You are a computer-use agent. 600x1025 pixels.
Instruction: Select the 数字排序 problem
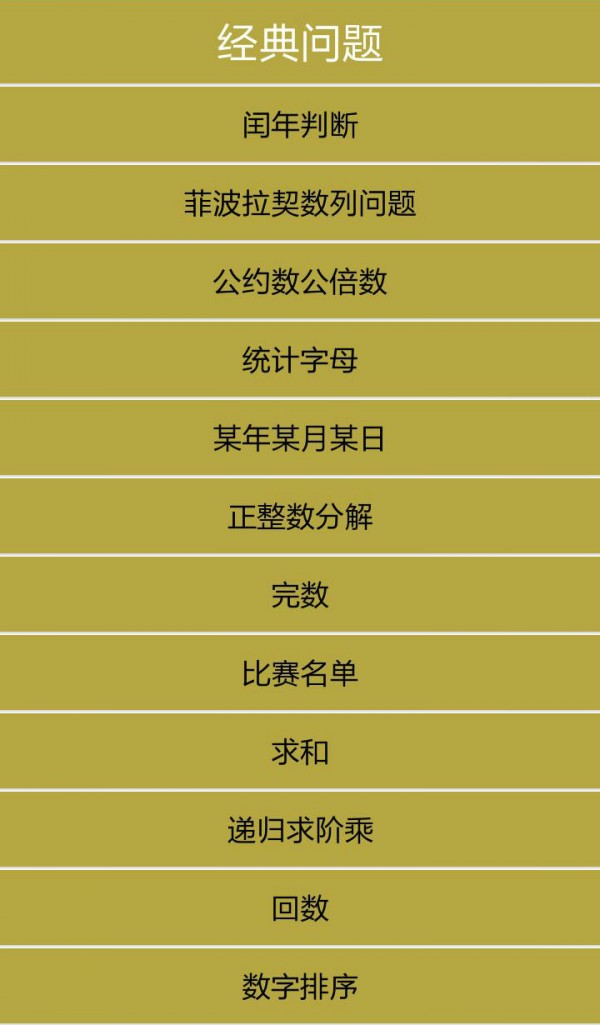pyautogui.click(x=300, y=986)
